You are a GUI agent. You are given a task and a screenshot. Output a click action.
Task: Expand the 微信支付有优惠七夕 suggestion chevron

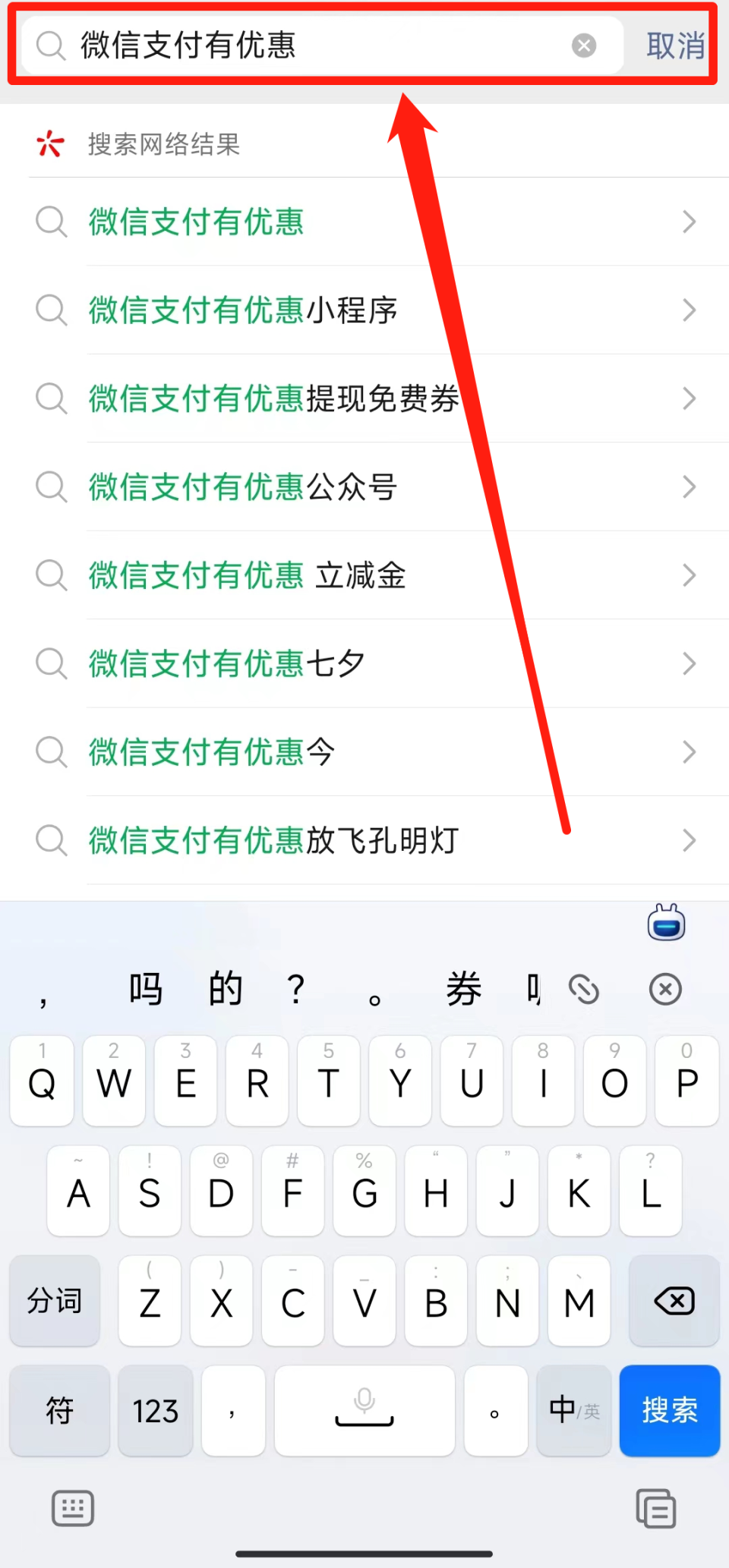tap(688, 663)
